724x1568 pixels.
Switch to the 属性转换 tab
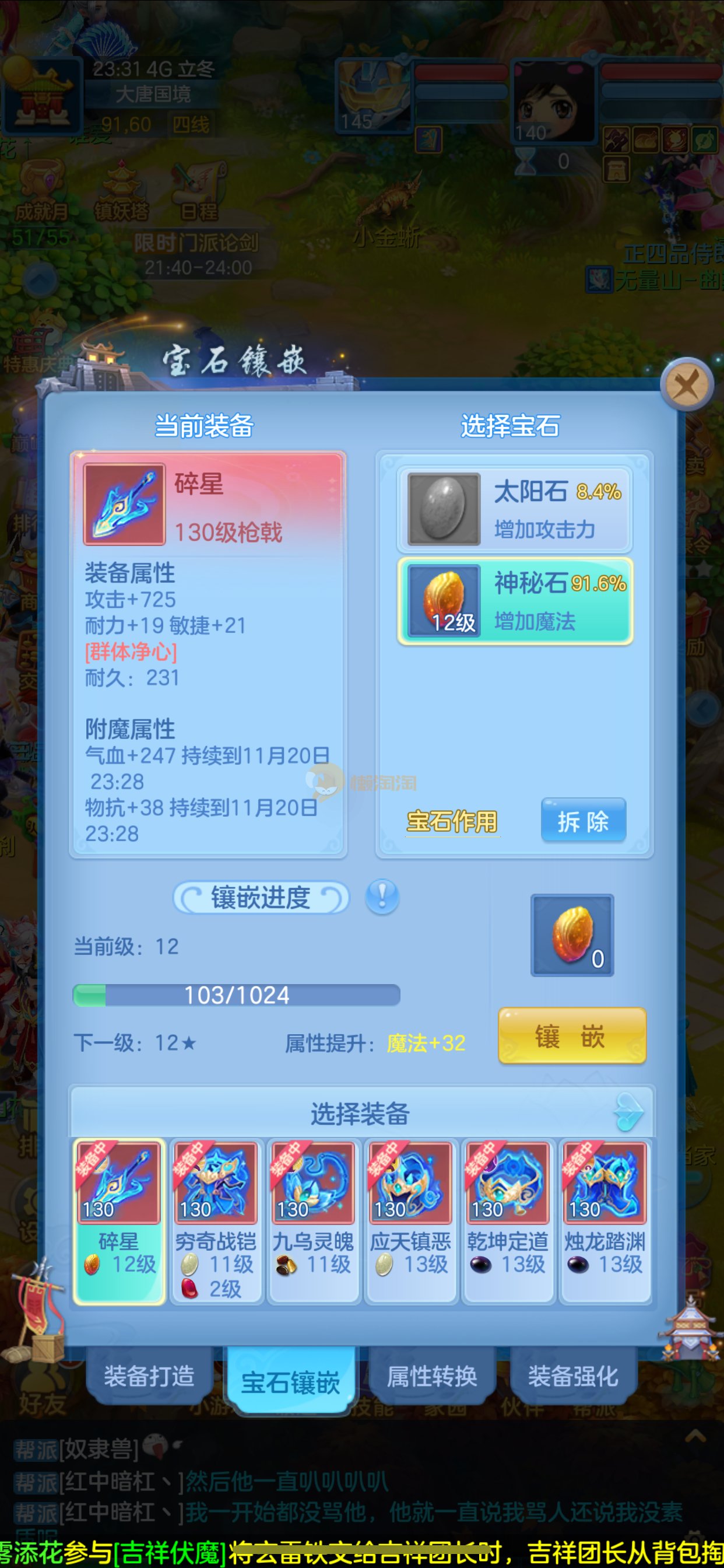(x=432, y=1375)
